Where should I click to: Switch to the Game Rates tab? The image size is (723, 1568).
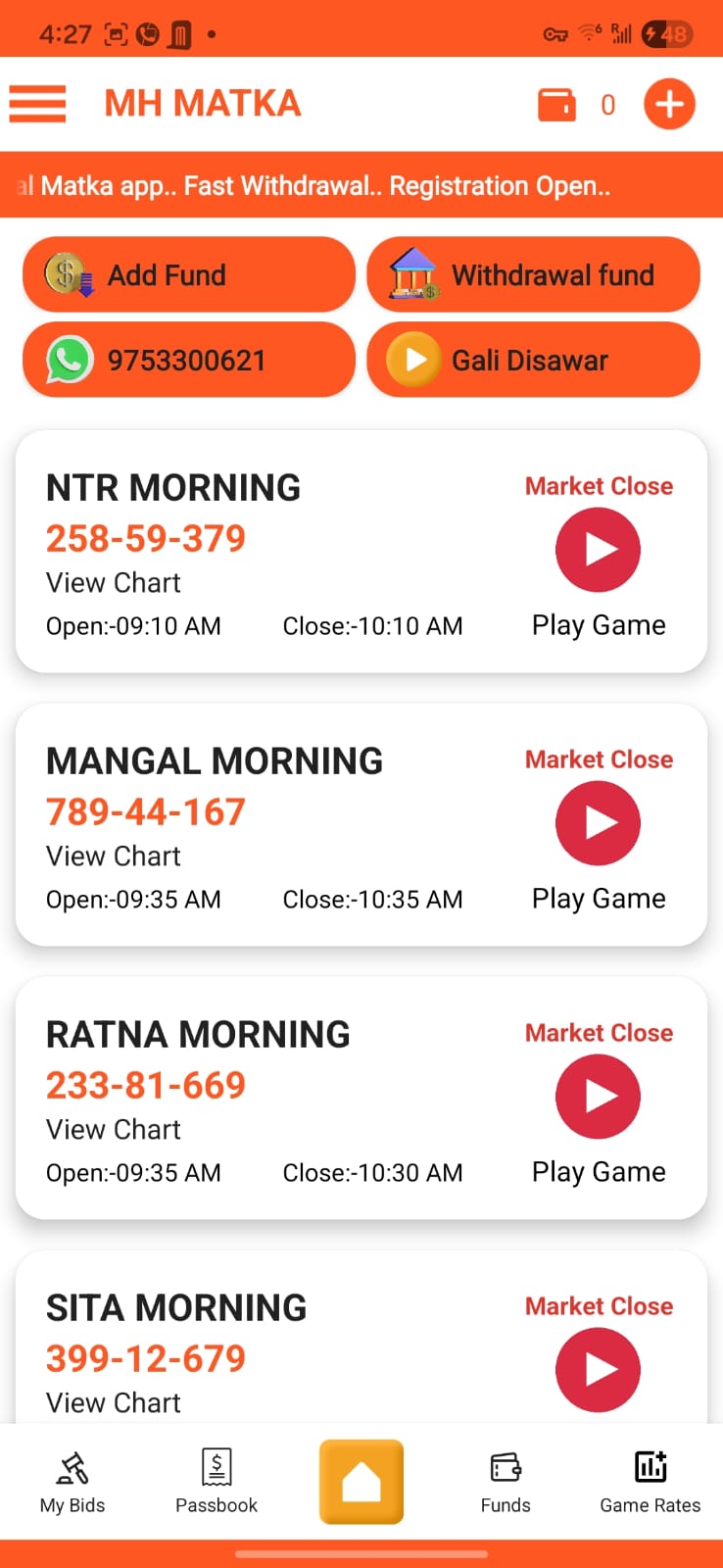point(650,1482)
